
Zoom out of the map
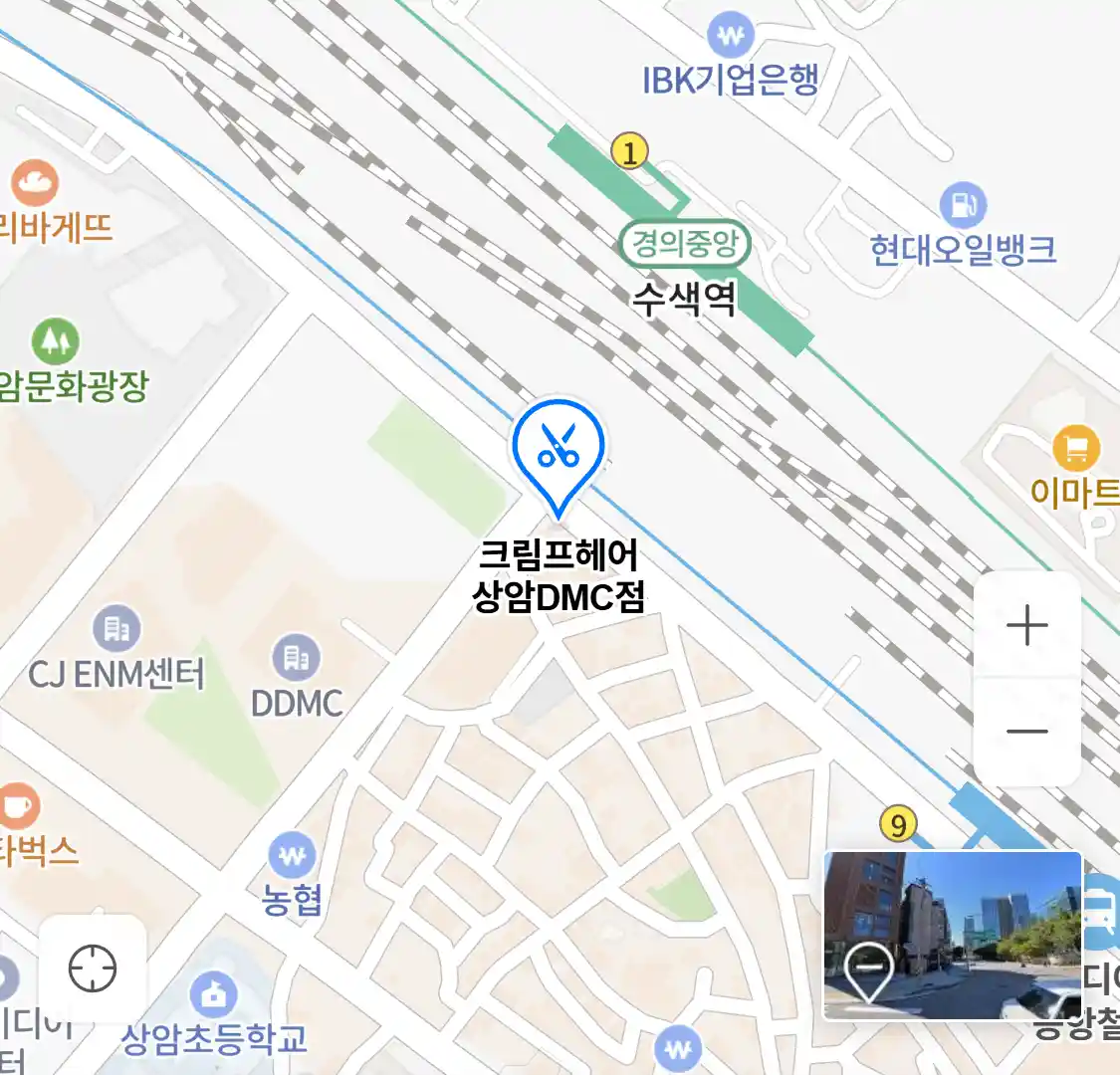pos(1026,732)
